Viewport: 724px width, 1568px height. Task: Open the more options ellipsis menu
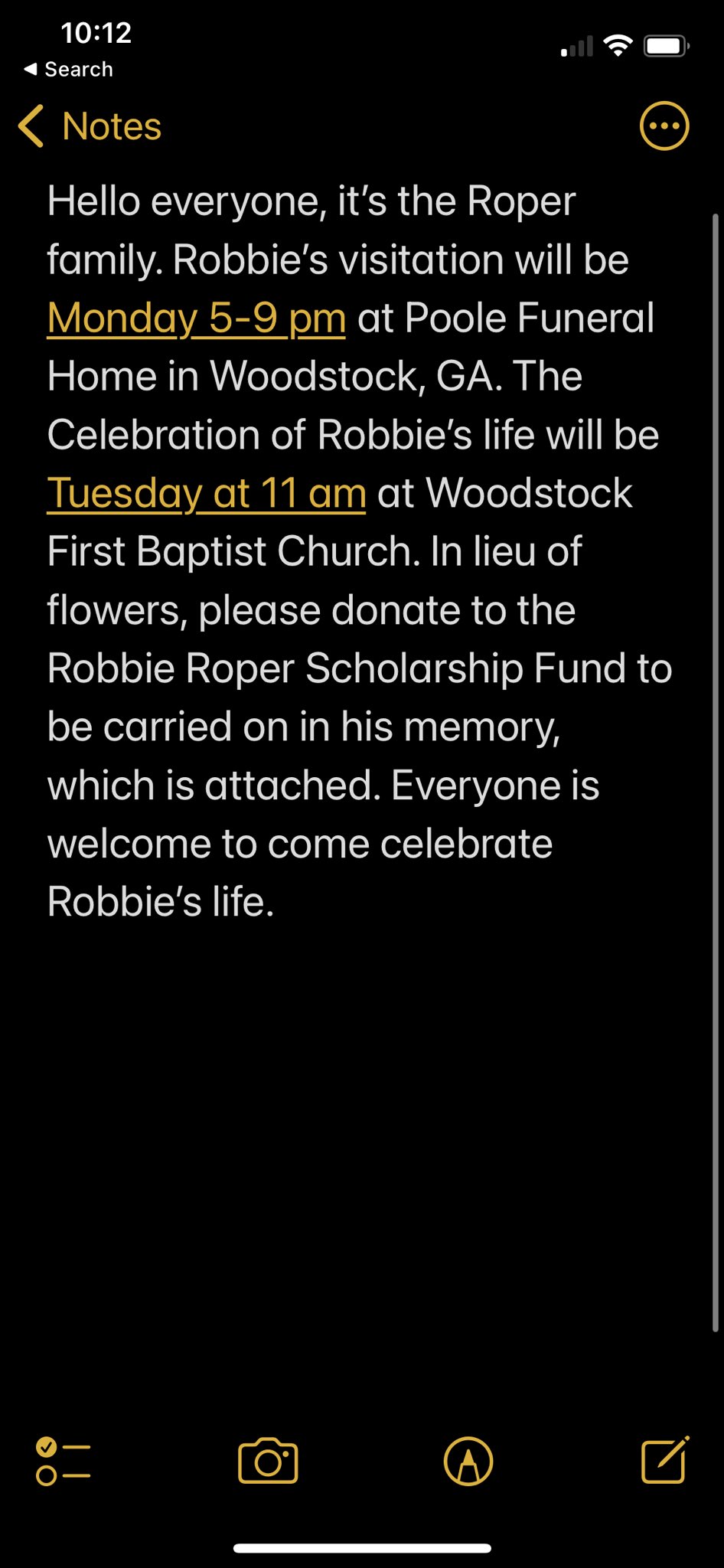(664, 126)
